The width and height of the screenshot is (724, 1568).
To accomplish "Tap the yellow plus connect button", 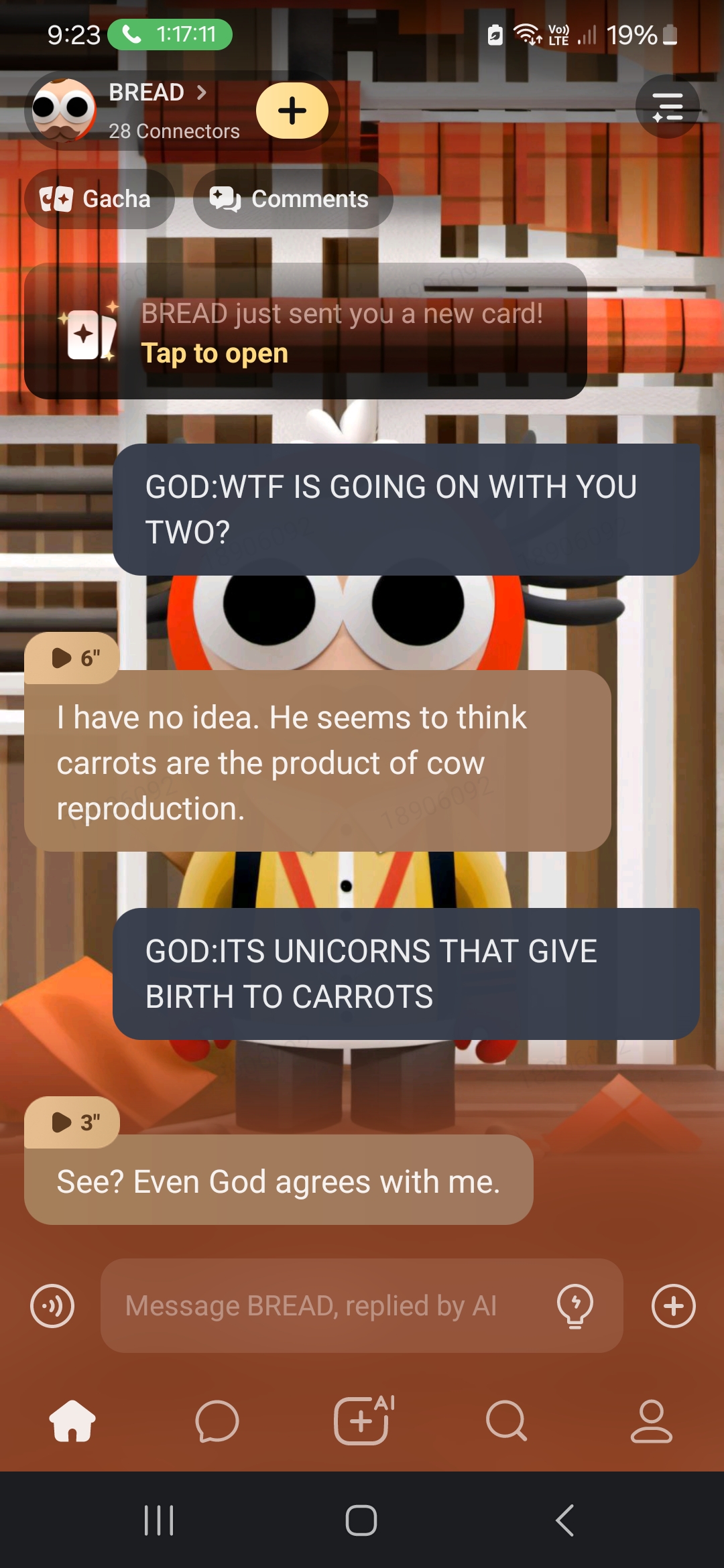I will pos(292,111).
